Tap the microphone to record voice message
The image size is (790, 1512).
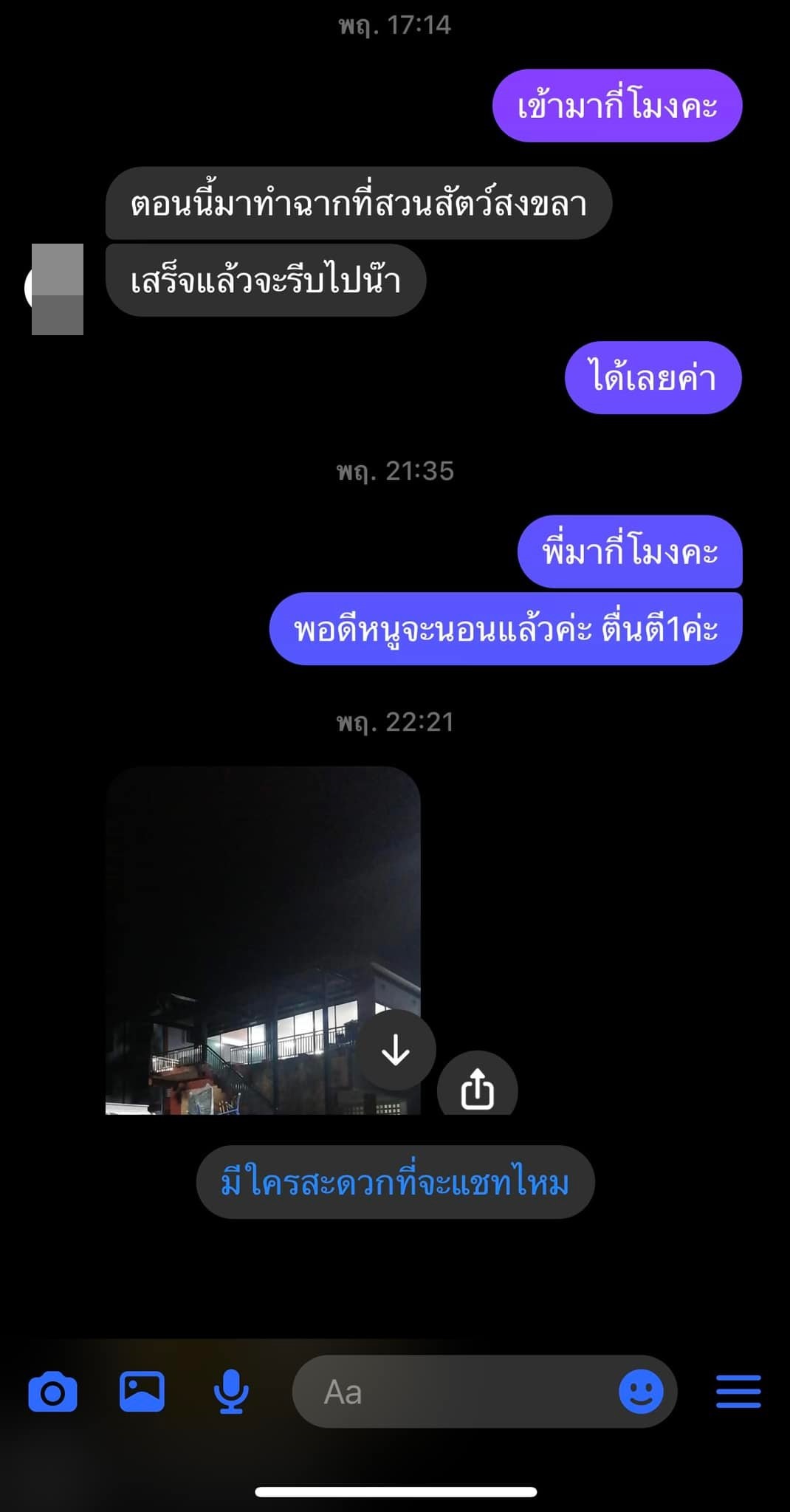click(x=231, y=1392)
